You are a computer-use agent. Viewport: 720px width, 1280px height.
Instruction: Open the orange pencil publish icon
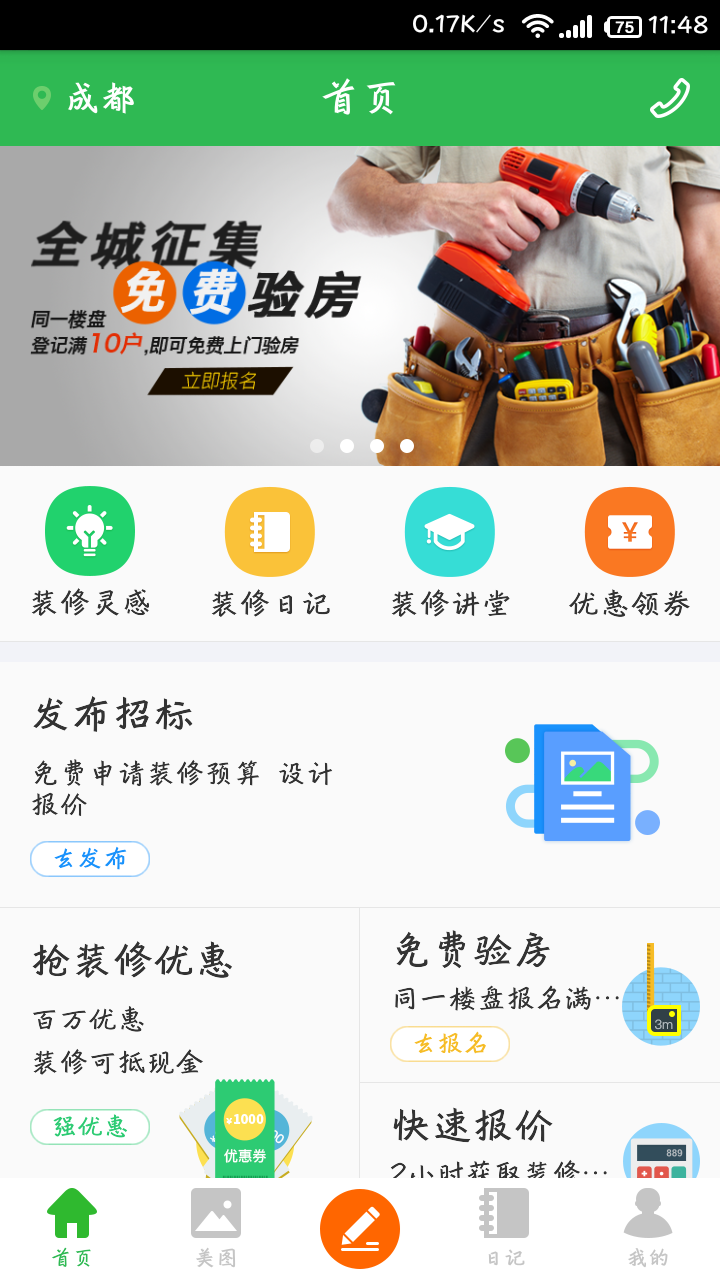(x=359, y=1227)
